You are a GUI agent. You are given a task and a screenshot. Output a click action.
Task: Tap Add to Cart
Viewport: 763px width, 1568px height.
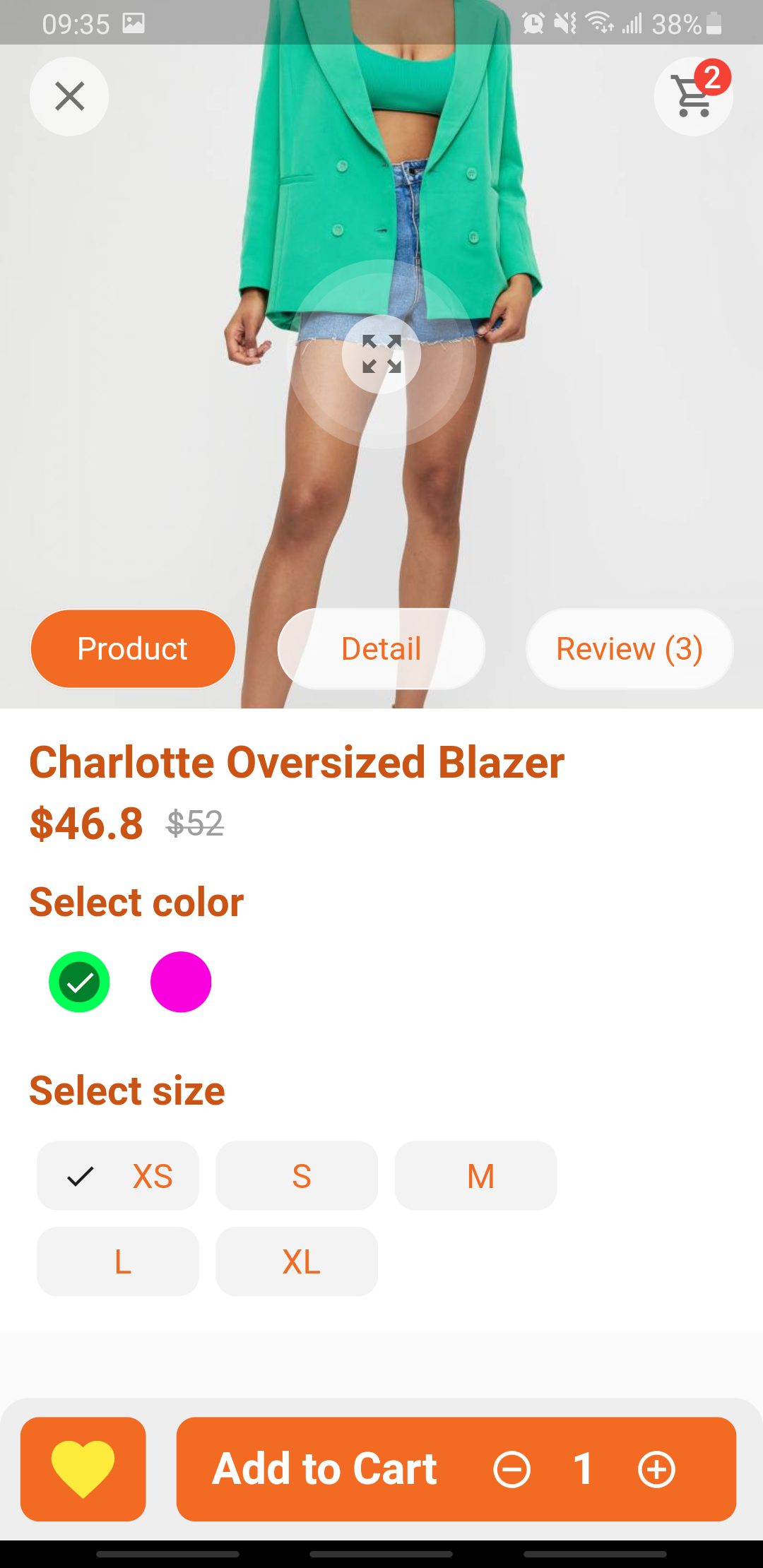tap(325, 1469)
